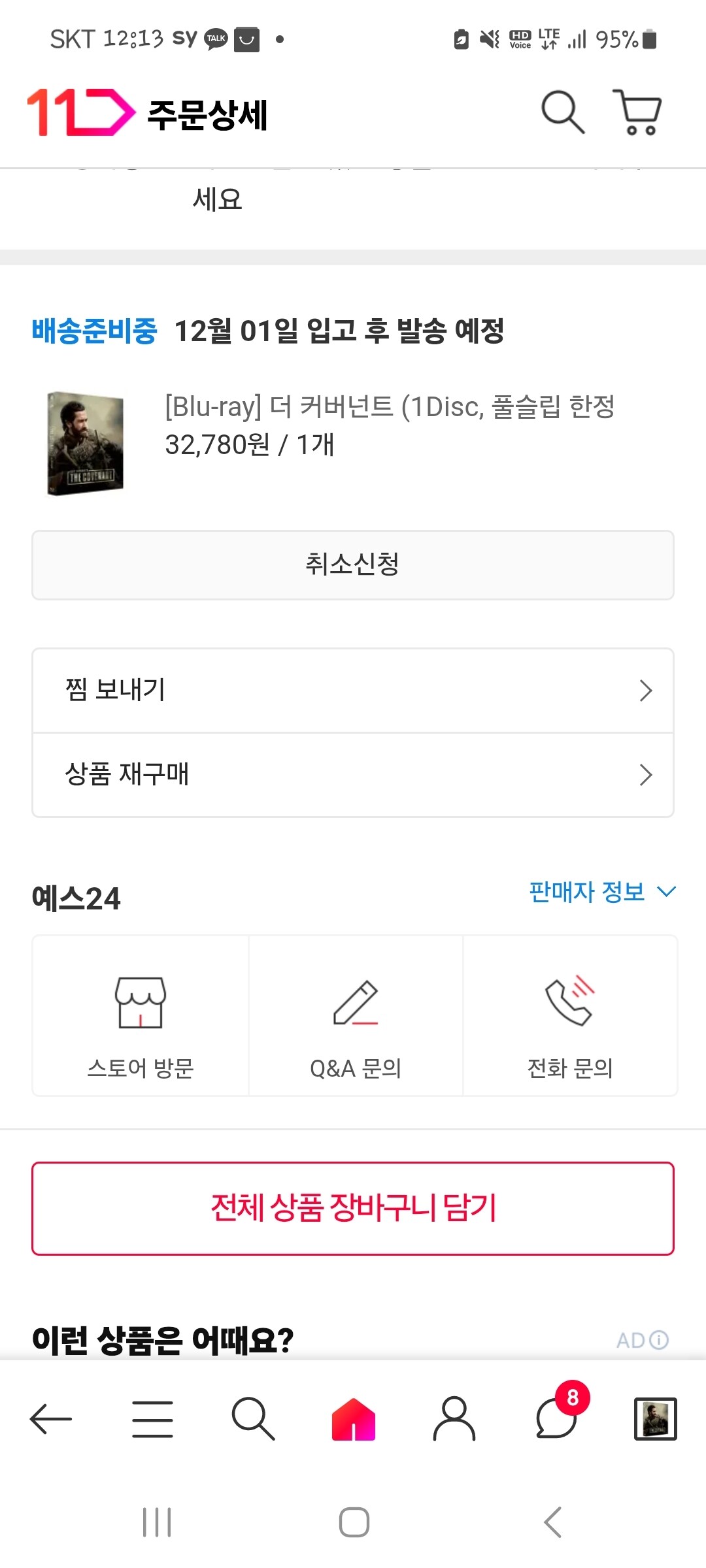Tap the 취소신청 button
The height and width of the screenshot is (1568, 706).
click(x=353, y=564)
